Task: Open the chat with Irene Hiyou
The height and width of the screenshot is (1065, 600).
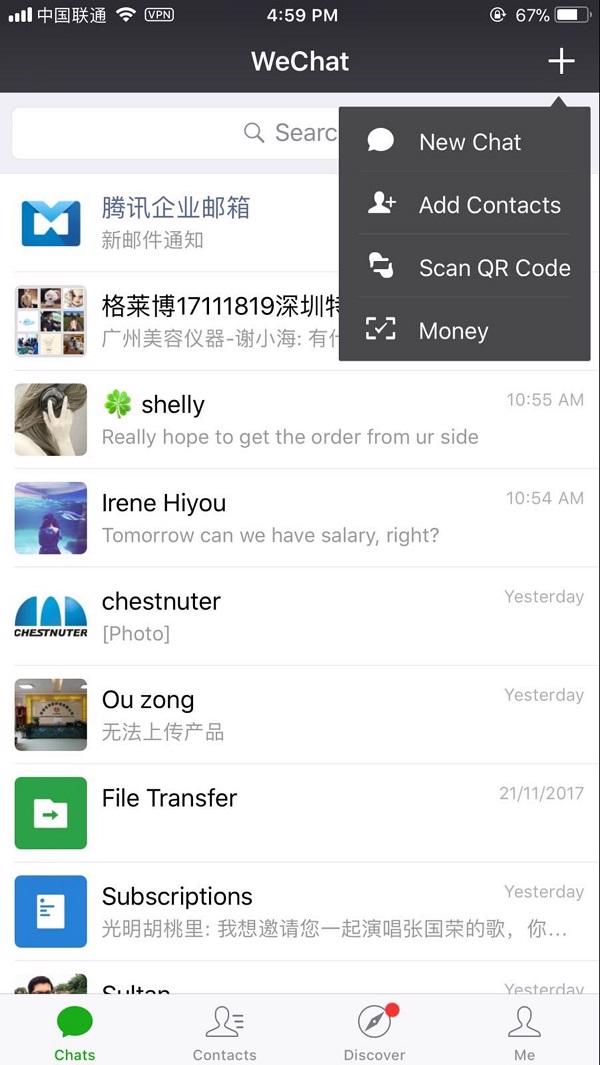Action: 300,517
